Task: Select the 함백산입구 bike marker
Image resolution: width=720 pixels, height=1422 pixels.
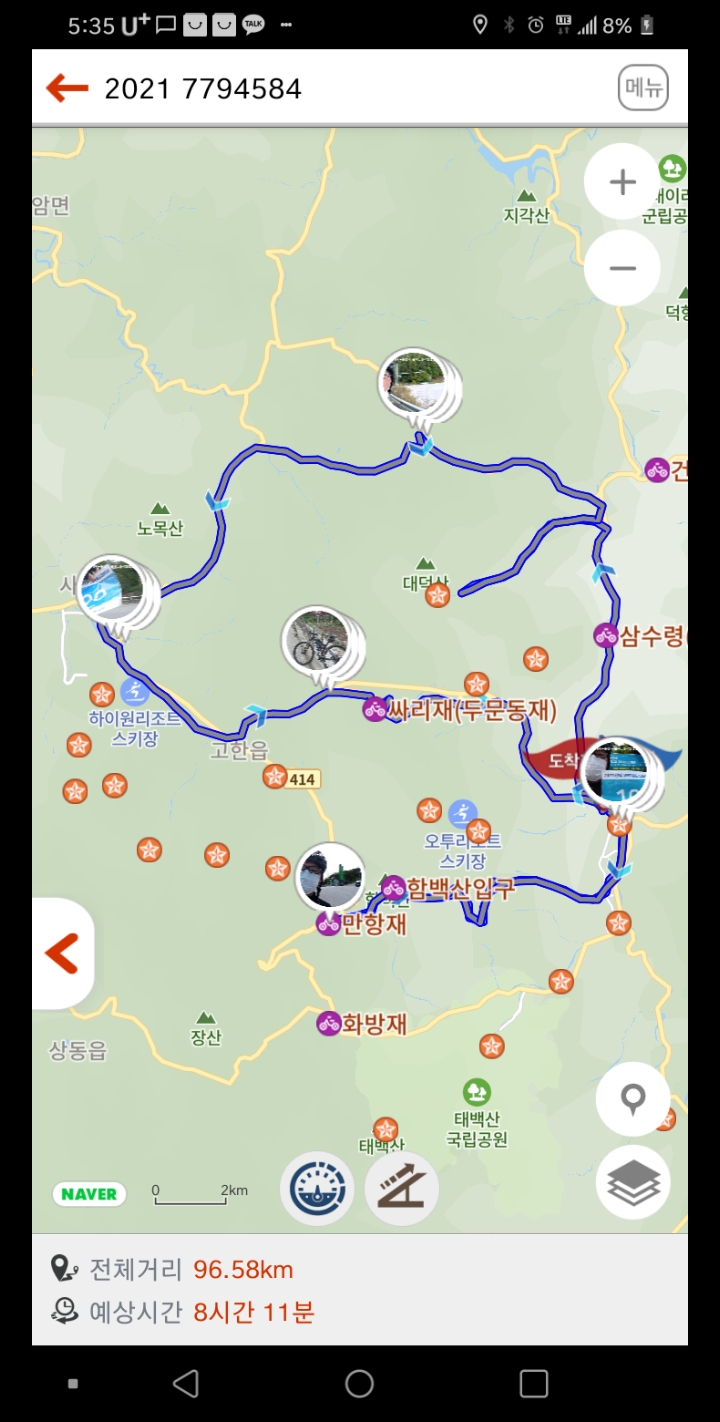Action: pyautogui.click(x=393, y=887)
